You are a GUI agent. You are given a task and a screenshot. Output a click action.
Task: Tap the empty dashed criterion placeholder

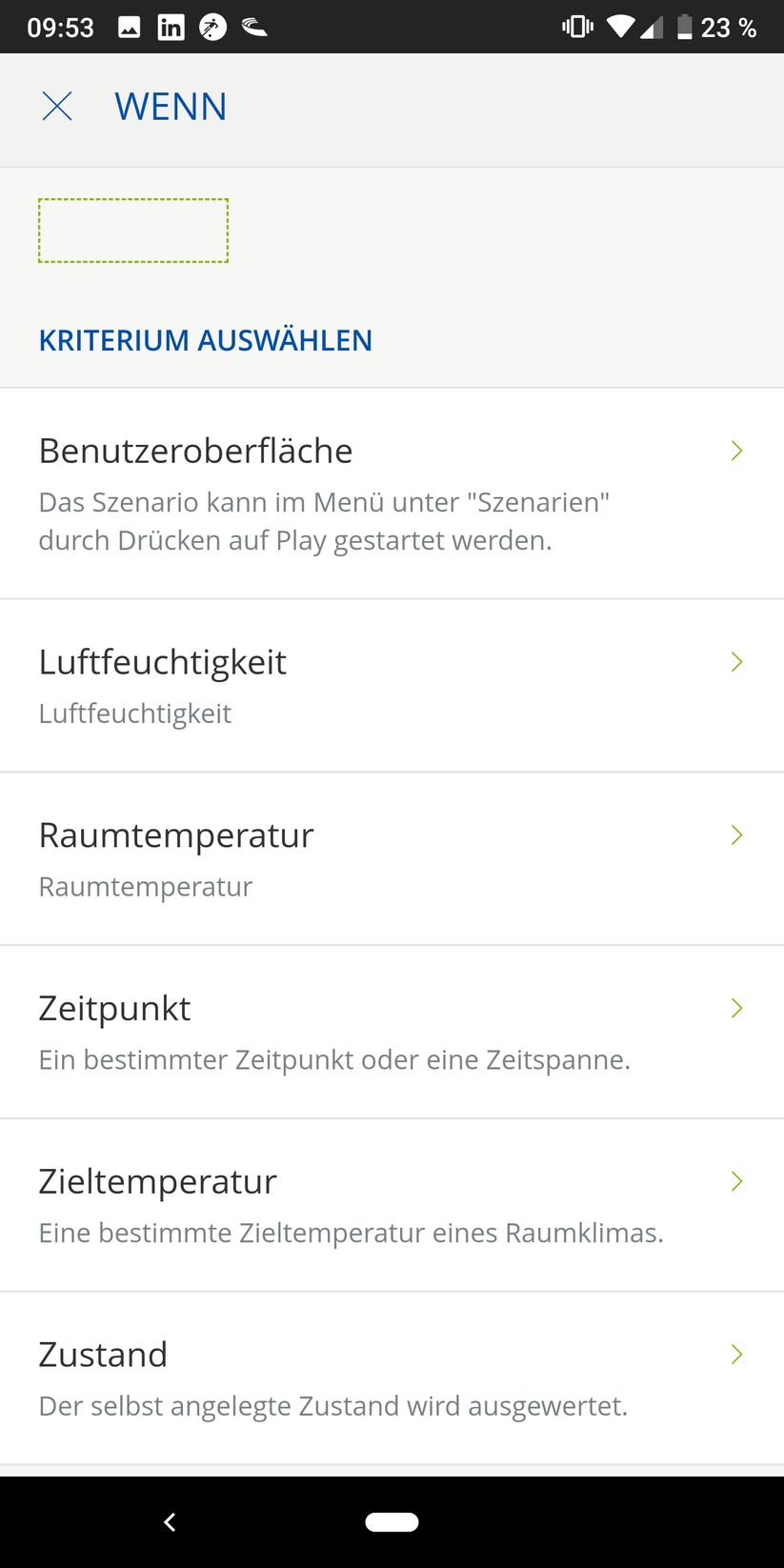(x=133, y=231)
